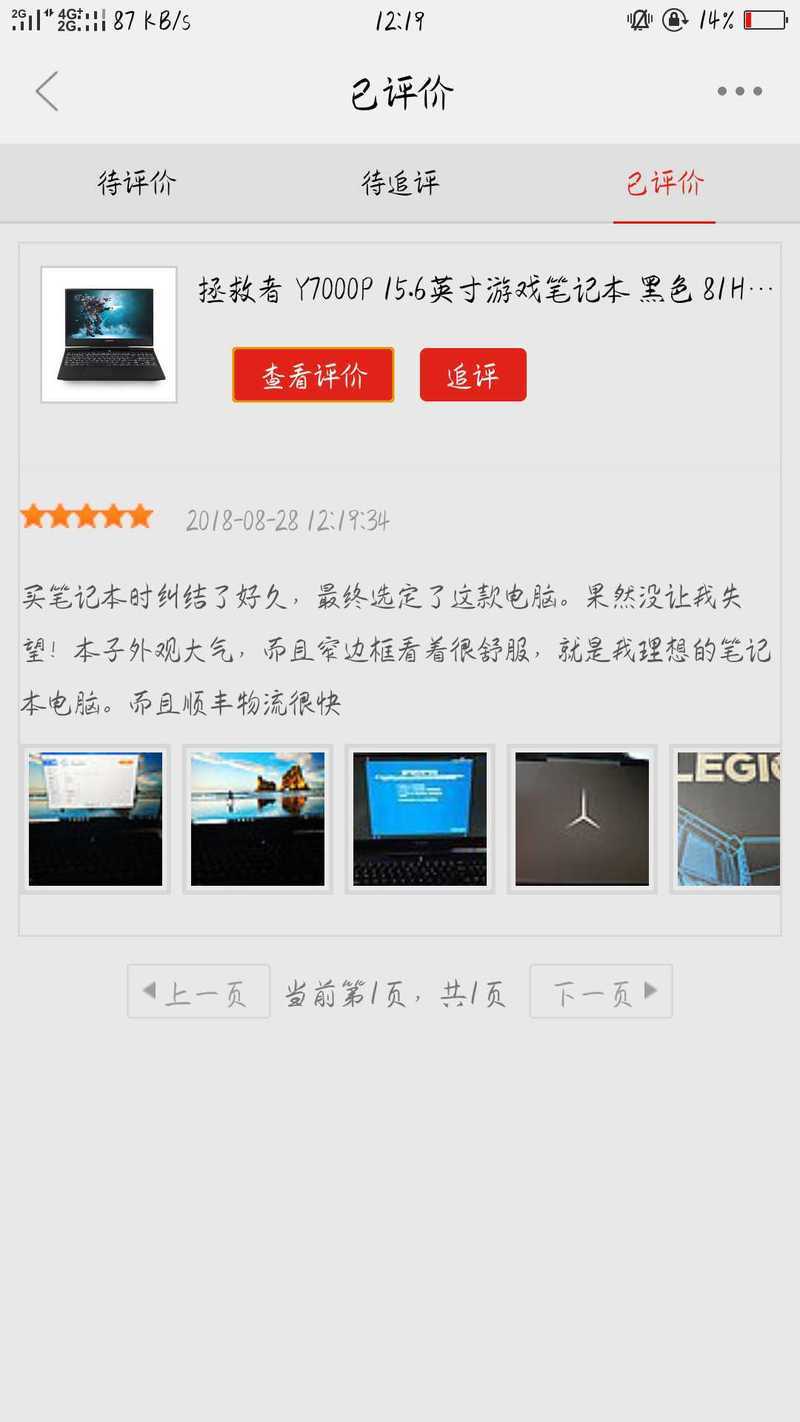The image size is (800, 1422).
Task: Switch to the 待追评 tab
Action: [x=400, y=183]
